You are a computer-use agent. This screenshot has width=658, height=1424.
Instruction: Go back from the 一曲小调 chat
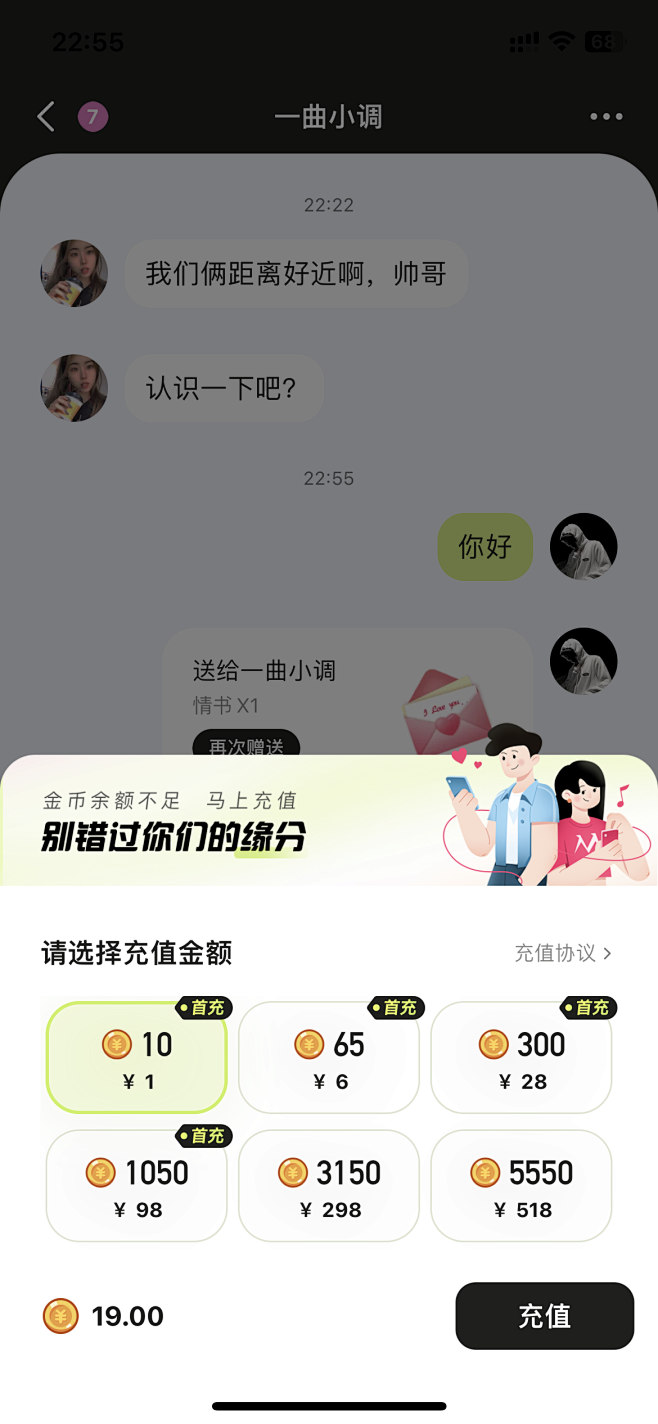46,117
